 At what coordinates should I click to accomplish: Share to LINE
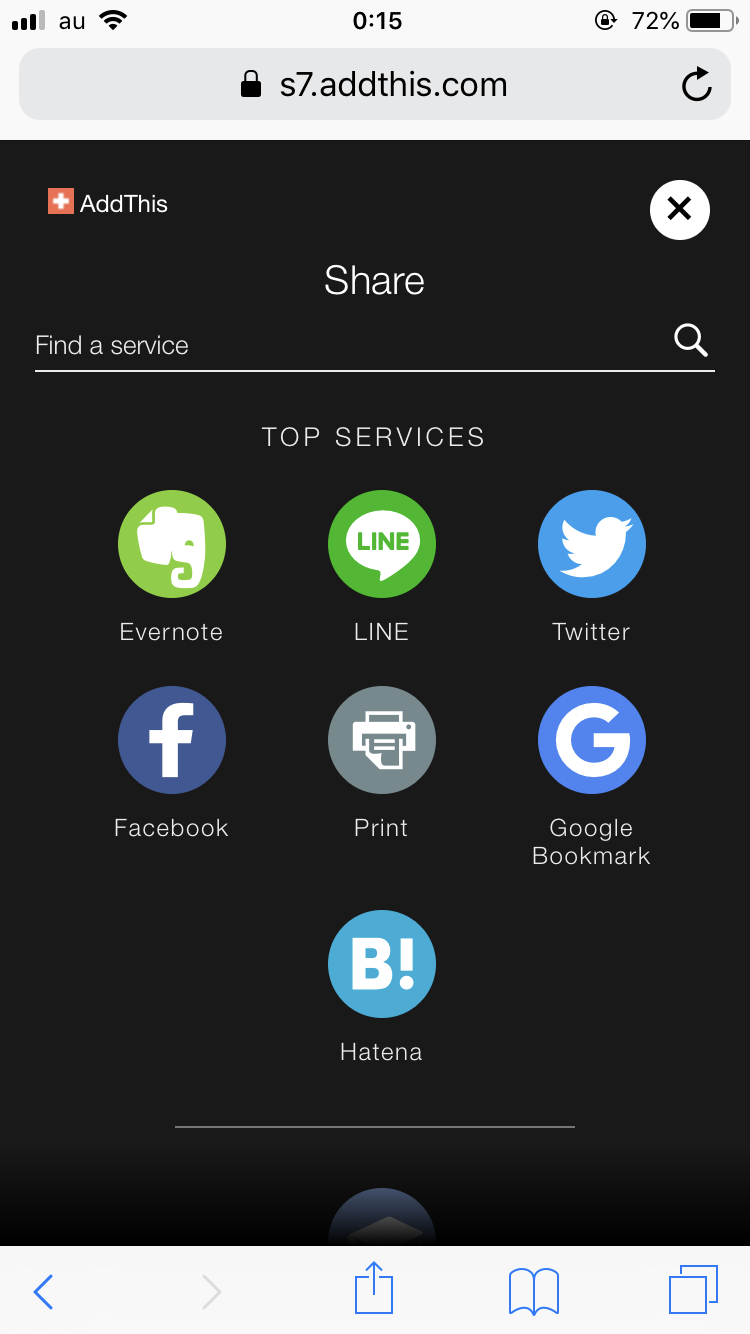tap(381, 544)
